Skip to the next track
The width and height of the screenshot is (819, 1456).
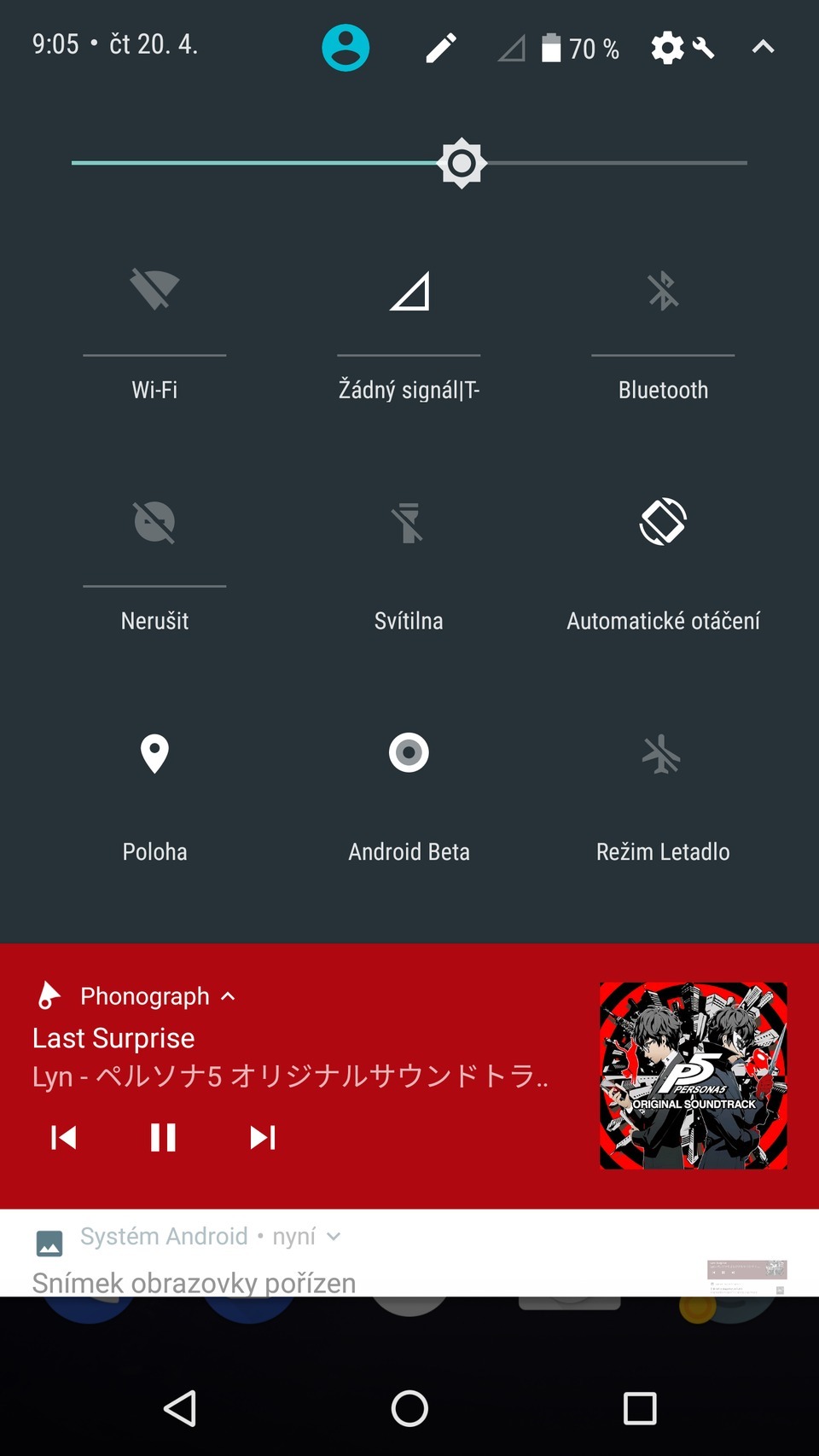[262, 1137]
